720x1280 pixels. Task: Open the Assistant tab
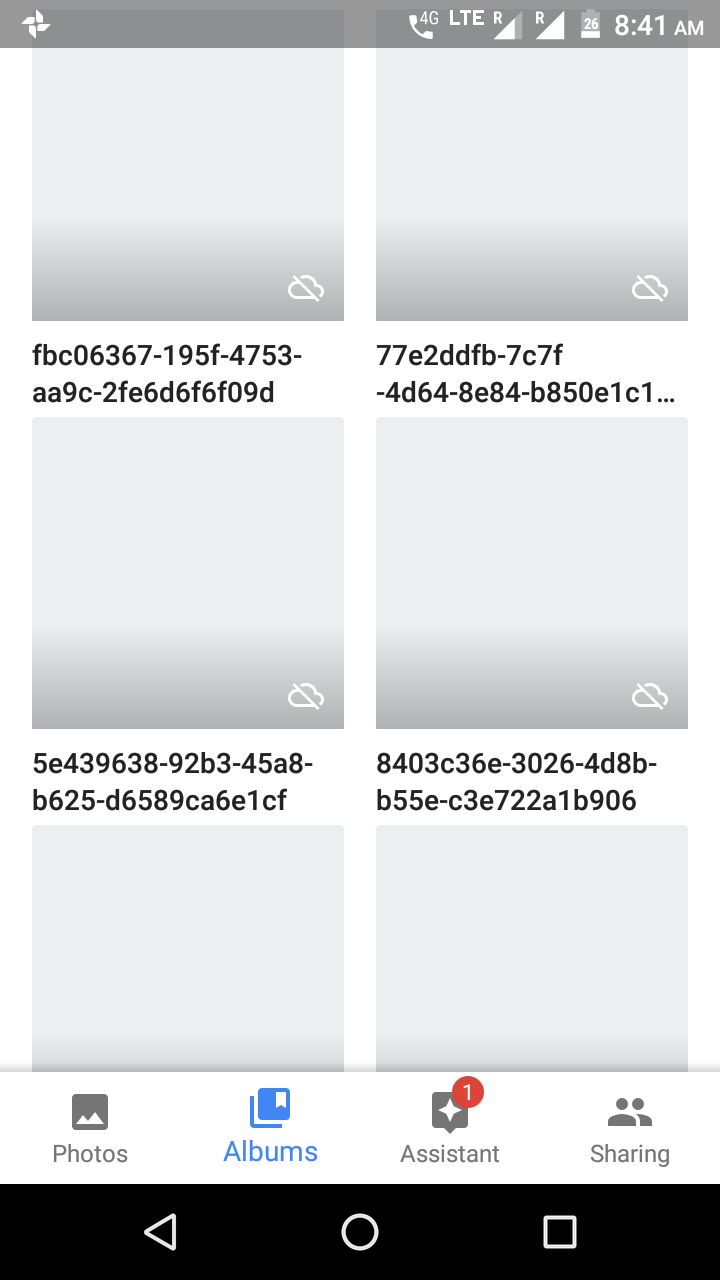coord(450,1129)
